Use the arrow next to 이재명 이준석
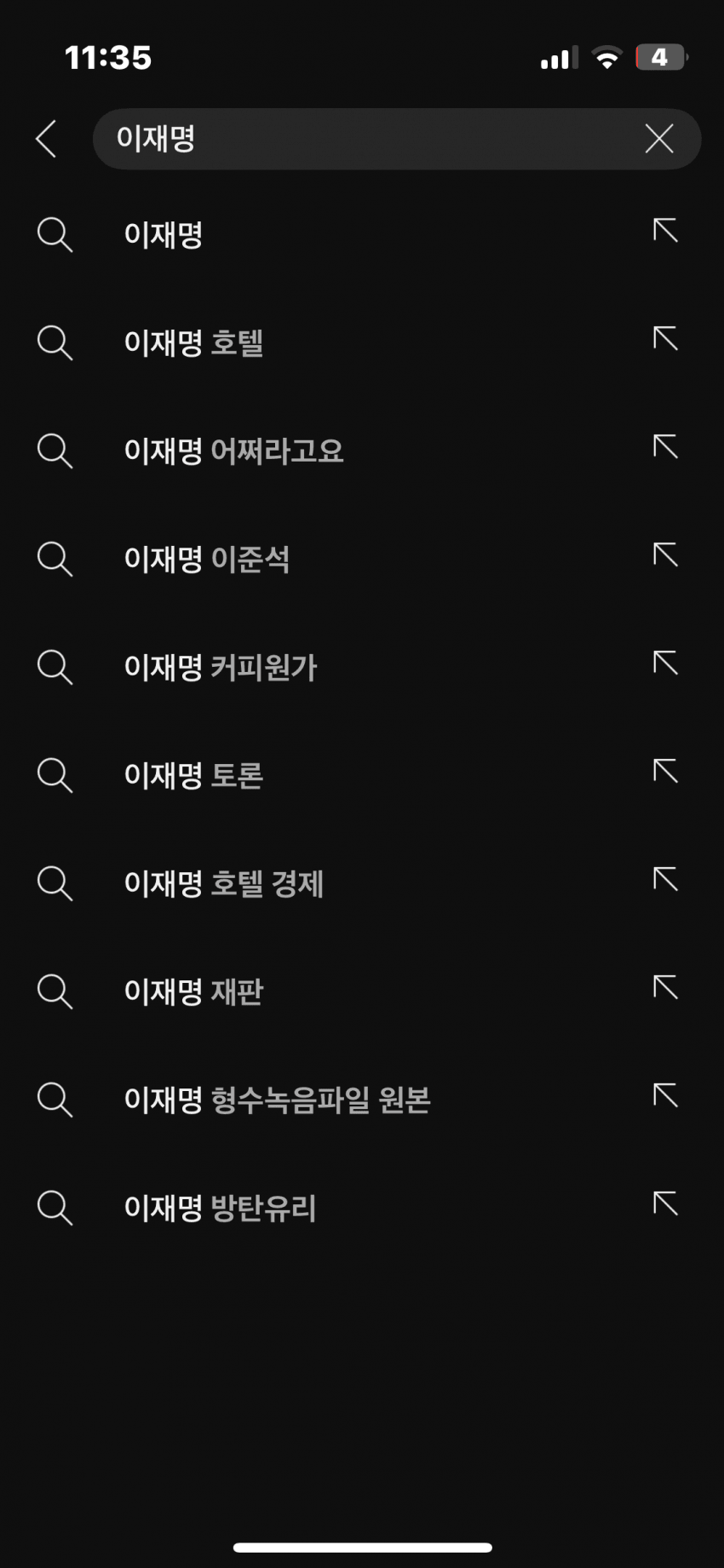 pos(665,554)
